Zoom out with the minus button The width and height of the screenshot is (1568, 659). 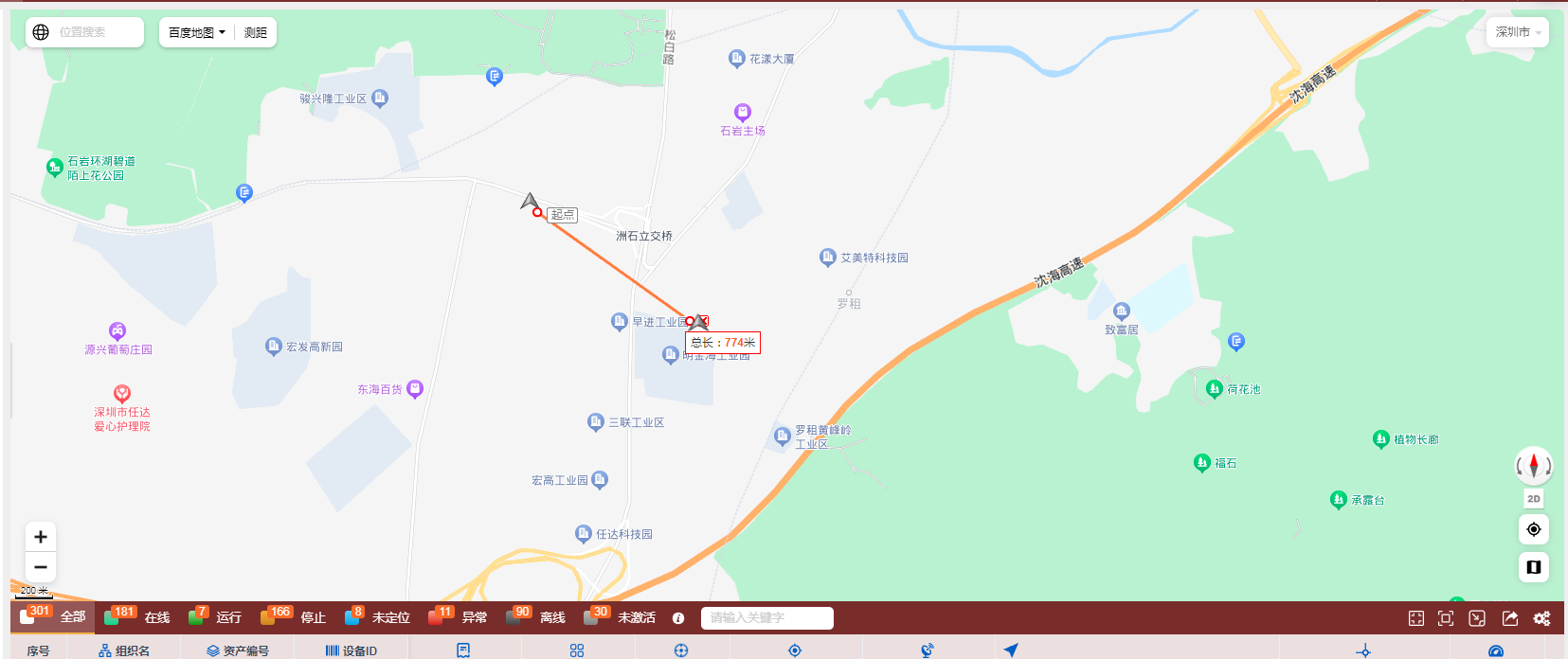tap(41, 567)
